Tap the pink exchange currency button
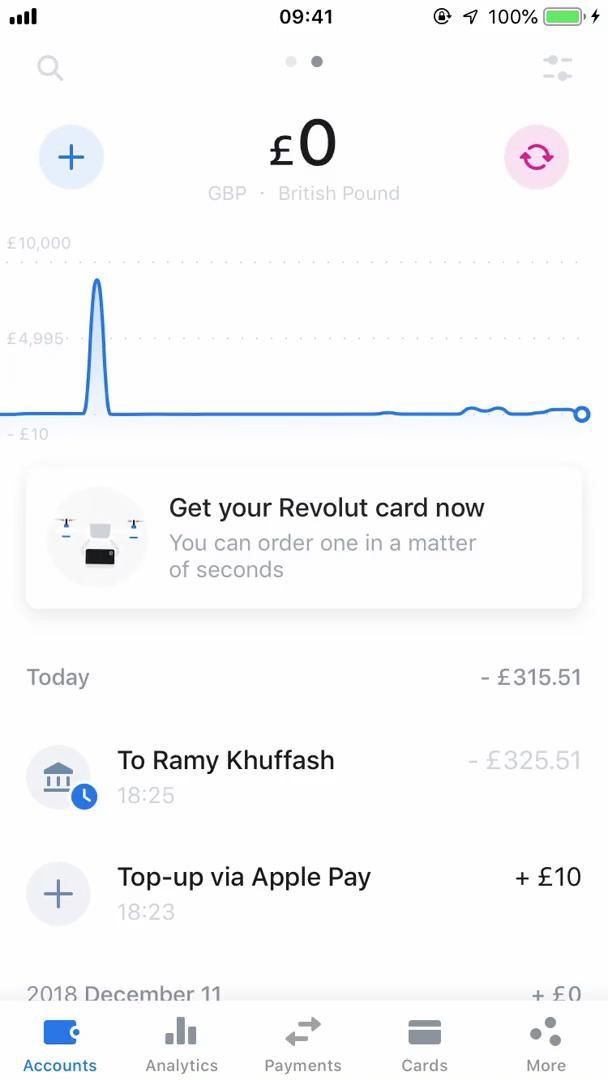 pyautogui.click(x=536, y=157)
